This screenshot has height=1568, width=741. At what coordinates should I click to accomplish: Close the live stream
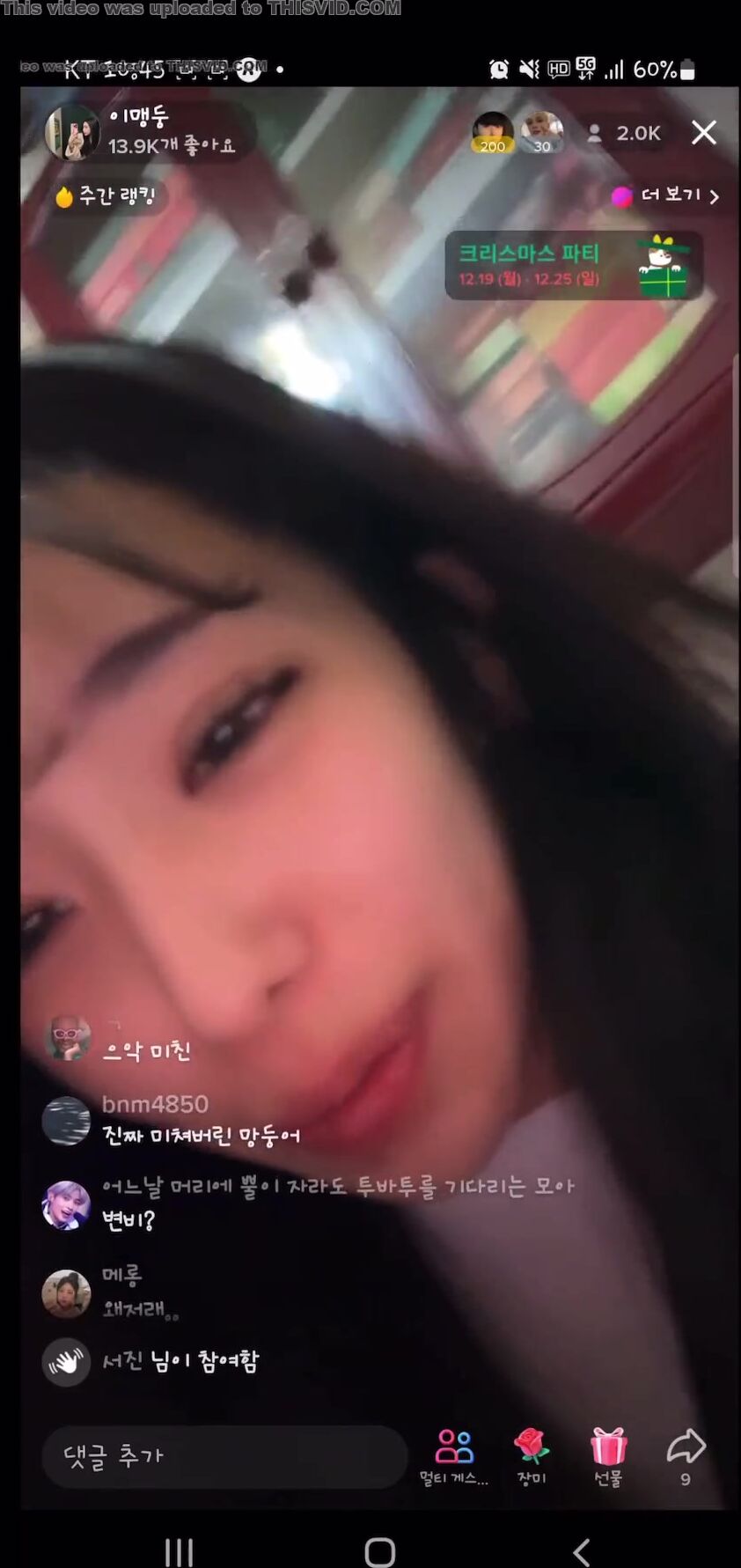pyautogui.click(x=703, y=133)
